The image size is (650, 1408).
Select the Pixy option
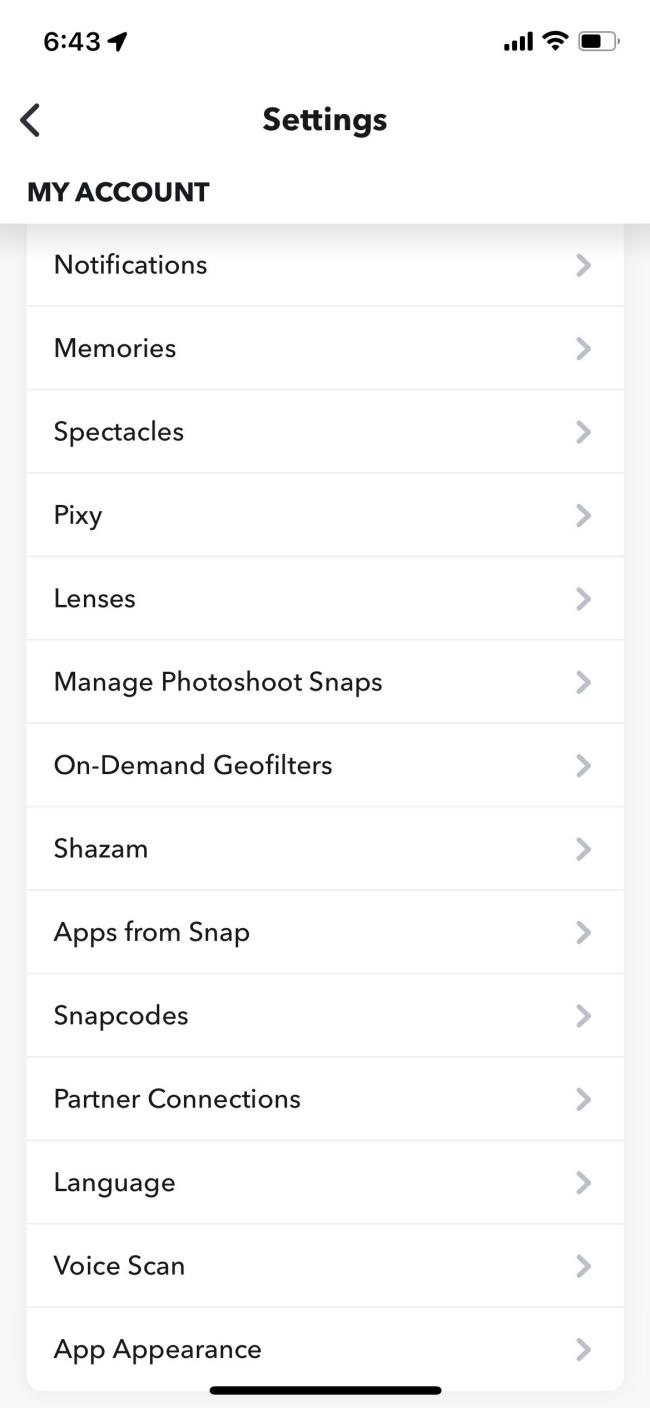click(x=325, y=515)
